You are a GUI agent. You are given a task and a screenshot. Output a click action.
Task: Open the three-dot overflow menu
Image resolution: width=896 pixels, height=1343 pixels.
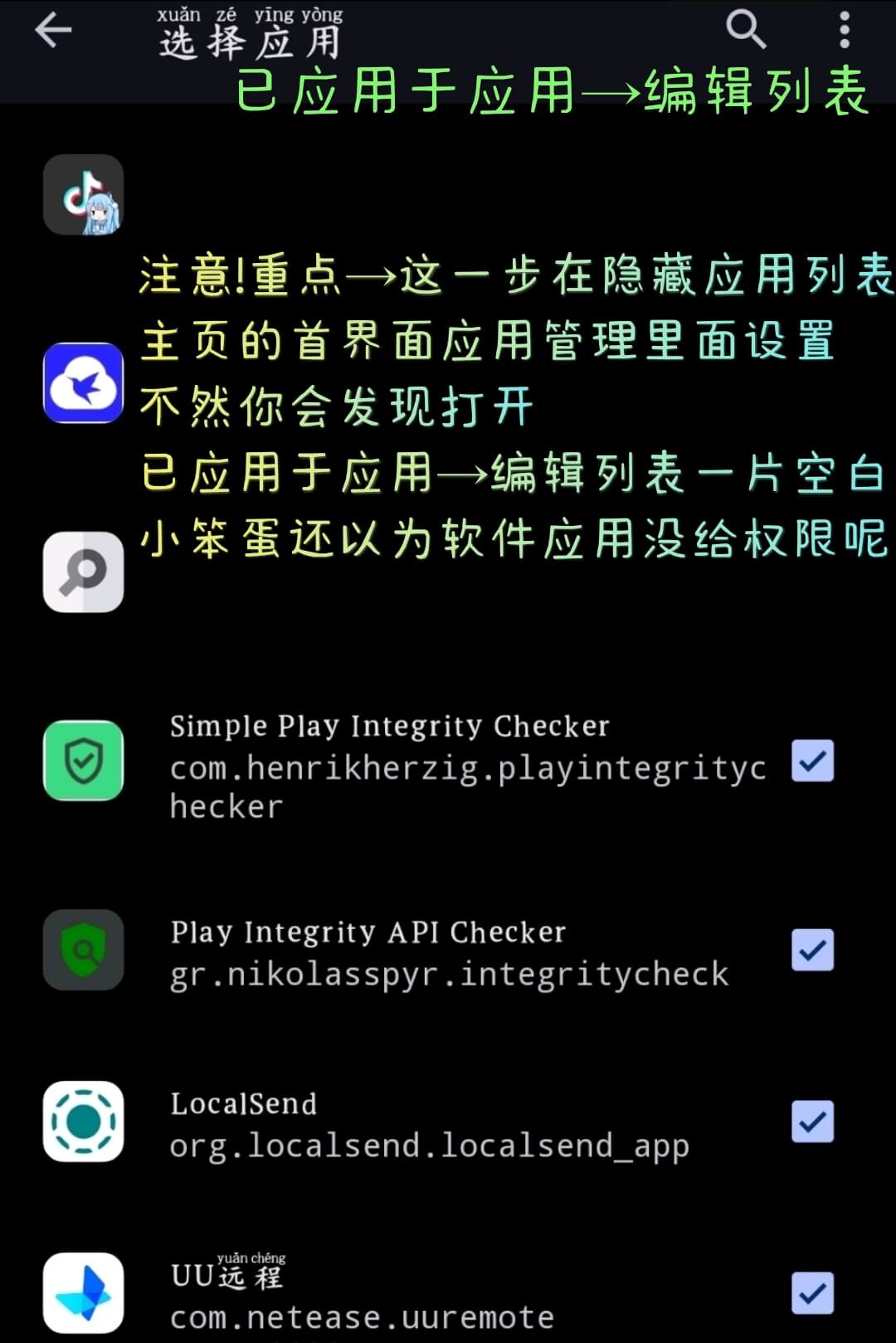point(845,30)
